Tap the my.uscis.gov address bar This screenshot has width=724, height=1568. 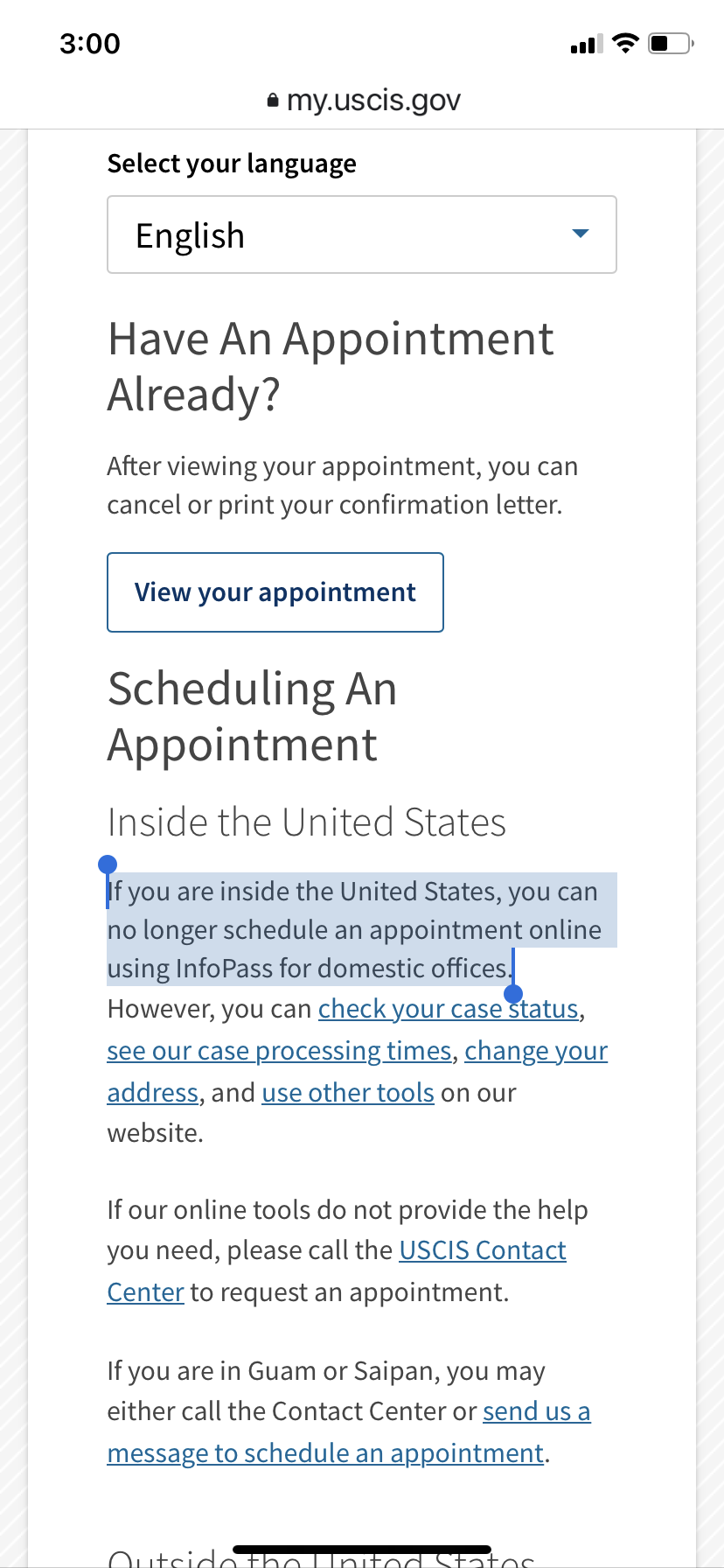pyautogui.click(x=362, y=101)
